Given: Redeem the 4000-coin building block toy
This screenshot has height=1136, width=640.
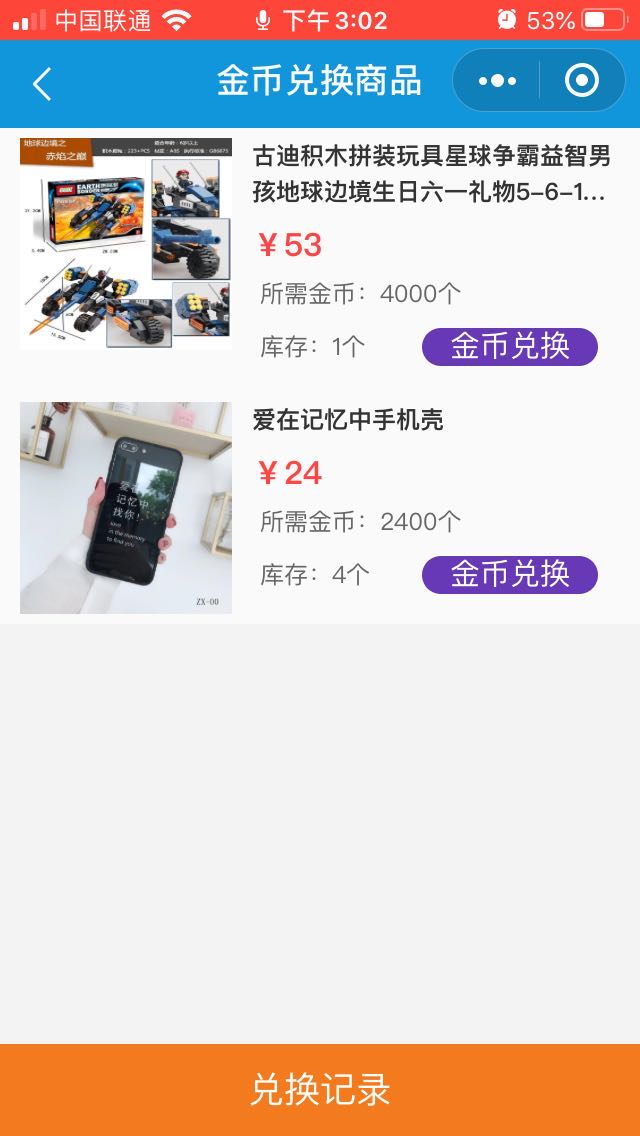Looking at the screenshot, I should click(509, 346).
